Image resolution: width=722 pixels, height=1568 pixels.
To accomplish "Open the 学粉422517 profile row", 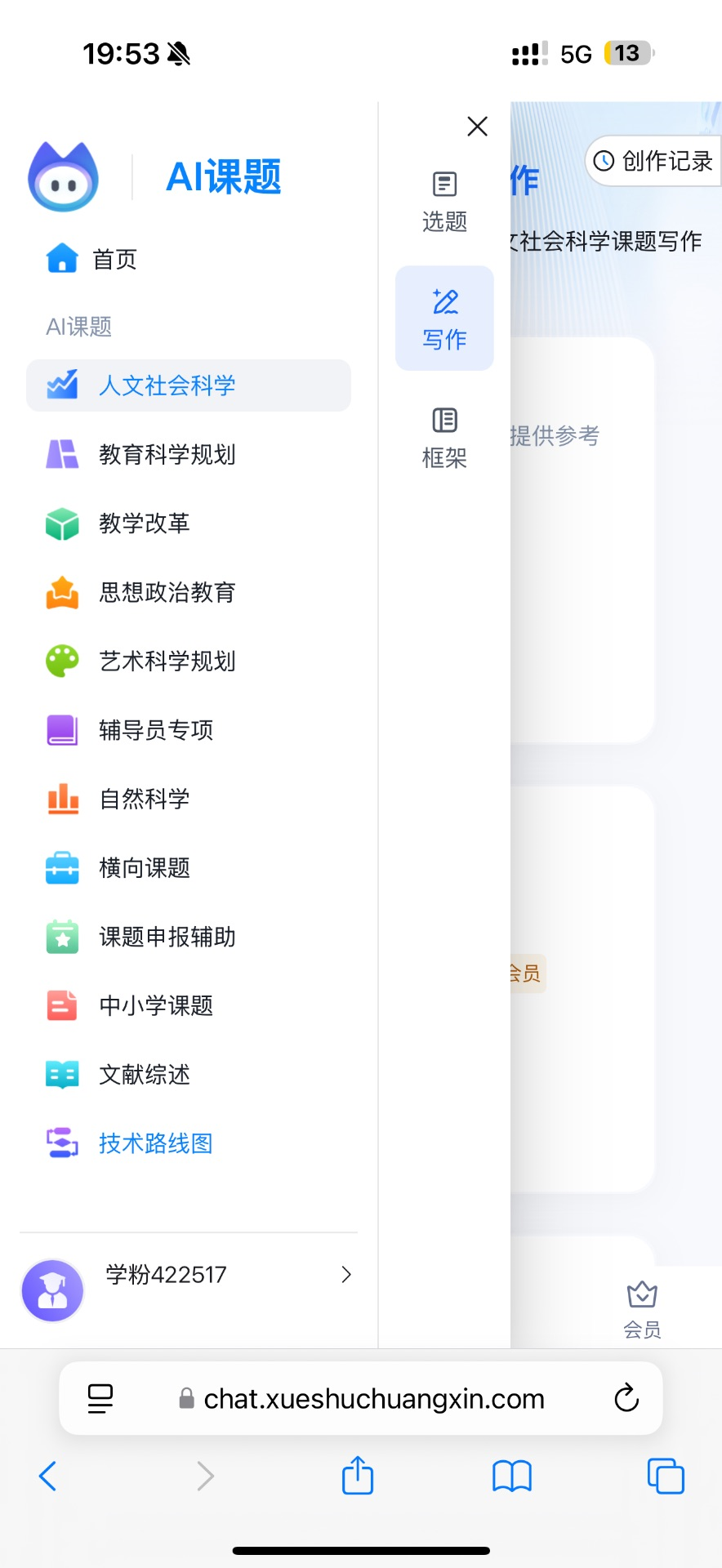I will click(189, 1290).
